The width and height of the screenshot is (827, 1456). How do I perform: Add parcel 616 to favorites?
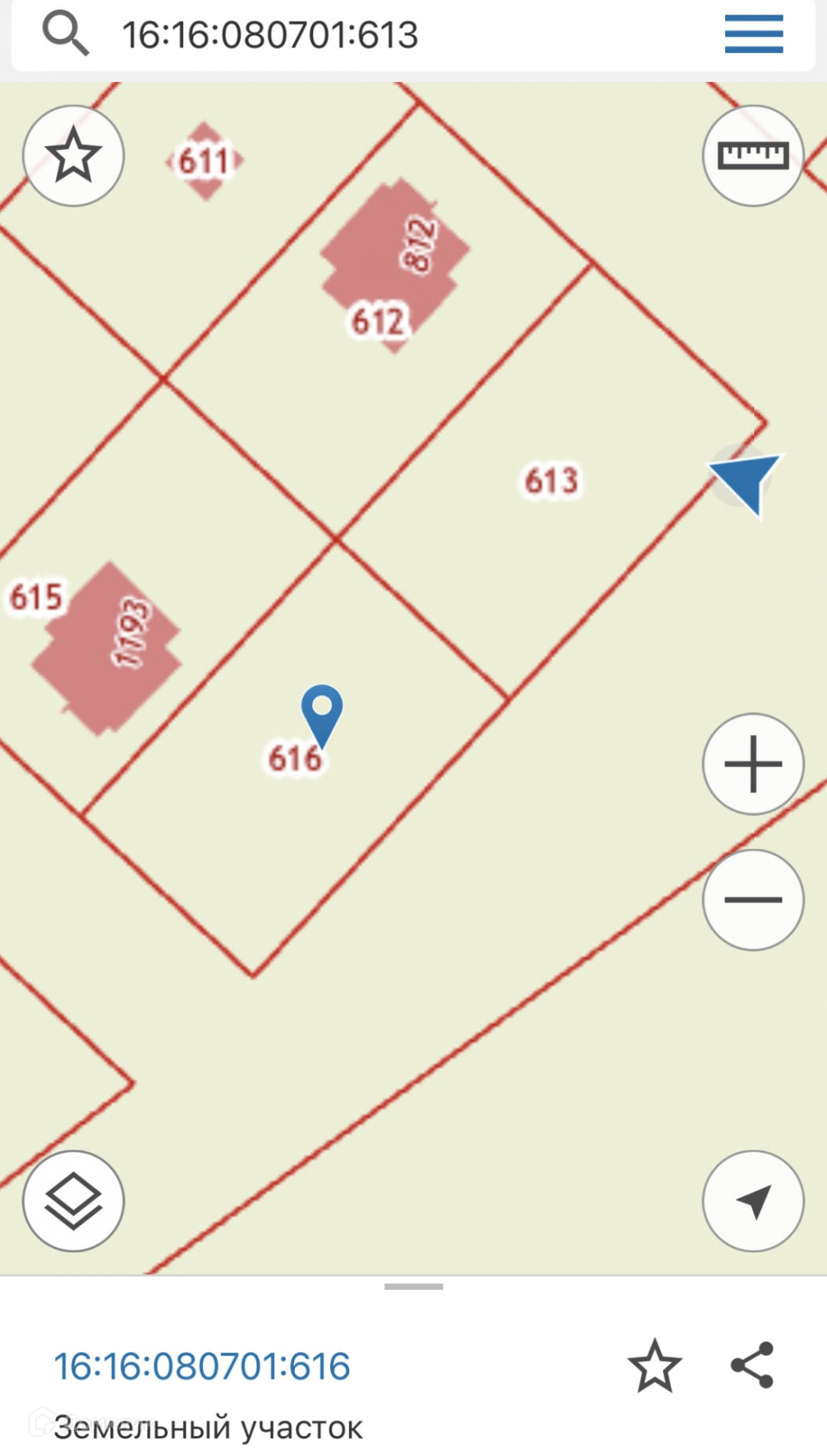point(655,1365)
